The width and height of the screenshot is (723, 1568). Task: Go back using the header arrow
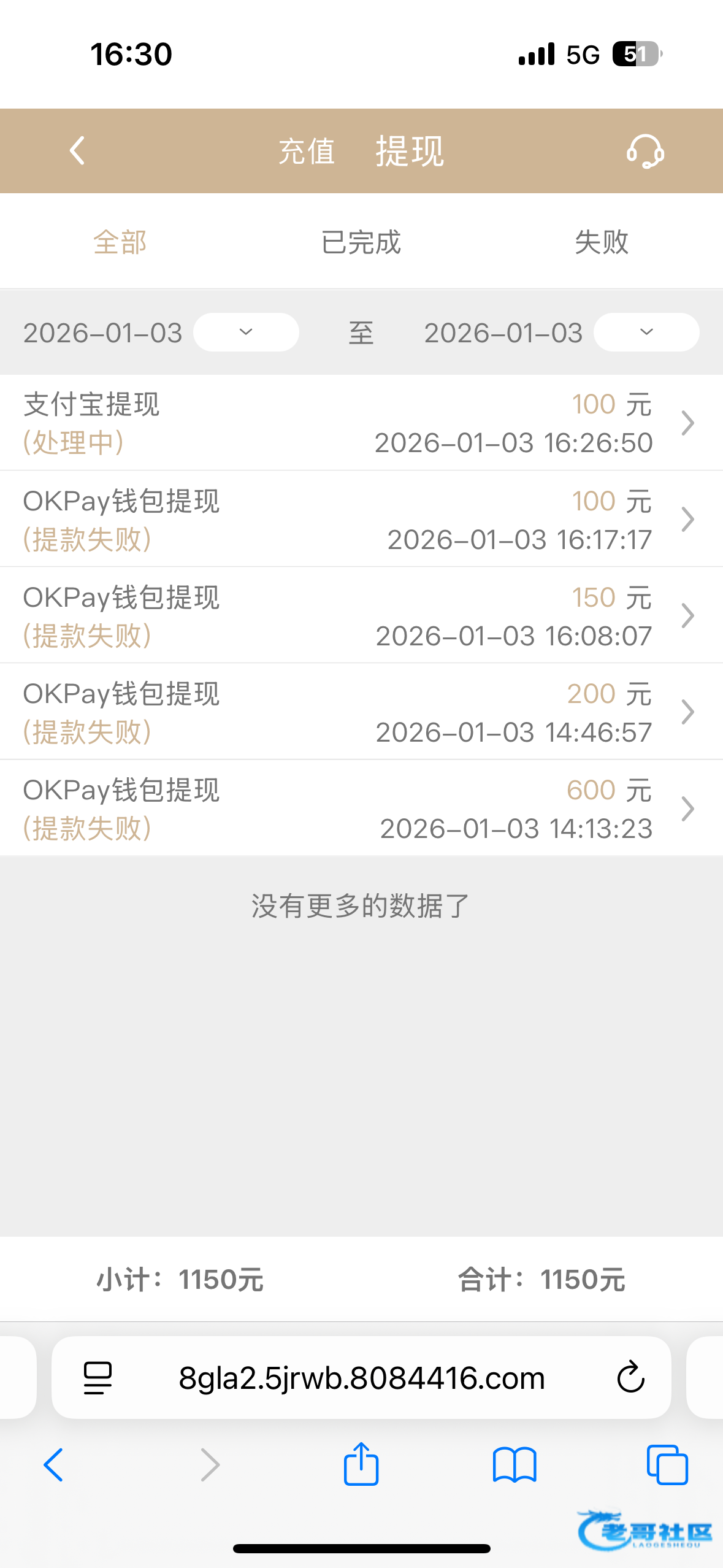coord(77,151)
